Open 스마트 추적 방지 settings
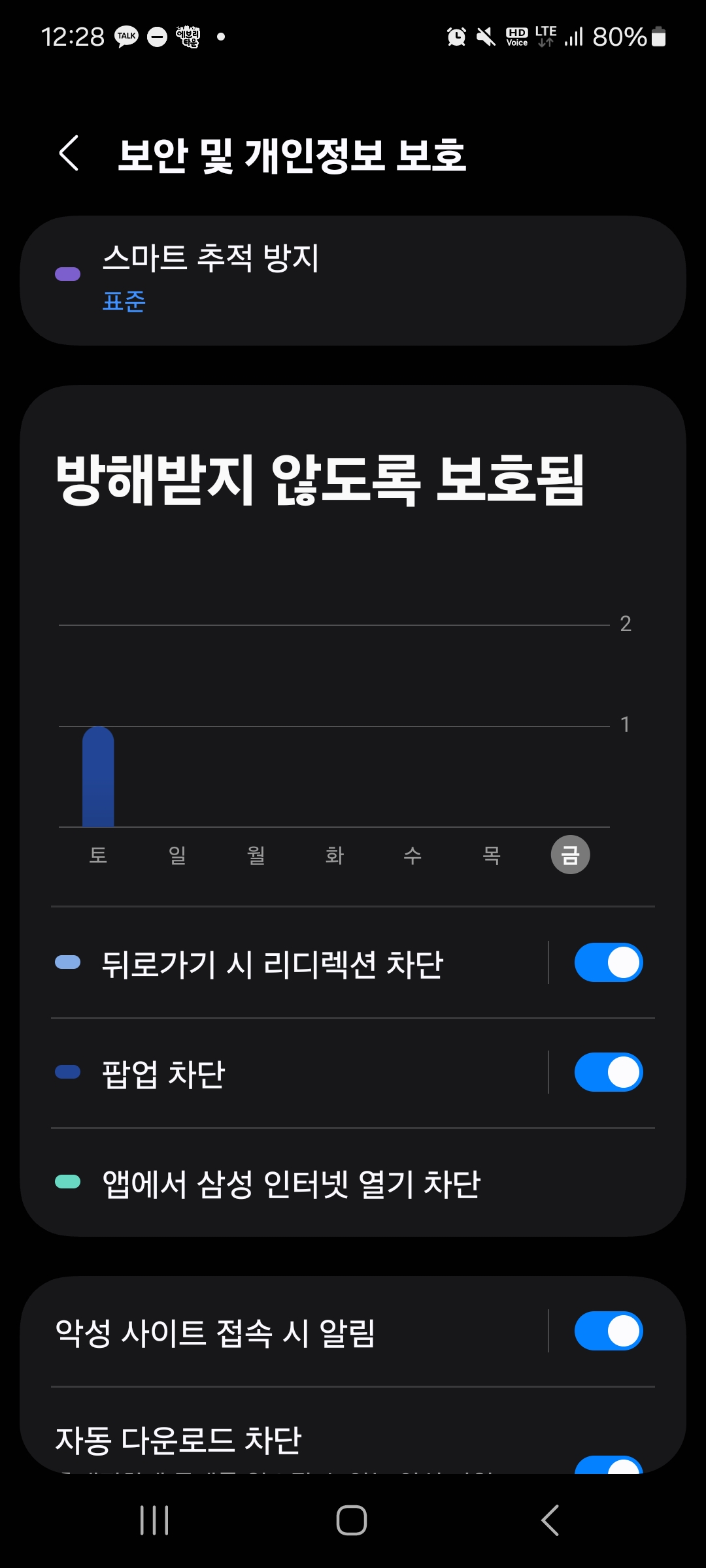 coord(353,280)
